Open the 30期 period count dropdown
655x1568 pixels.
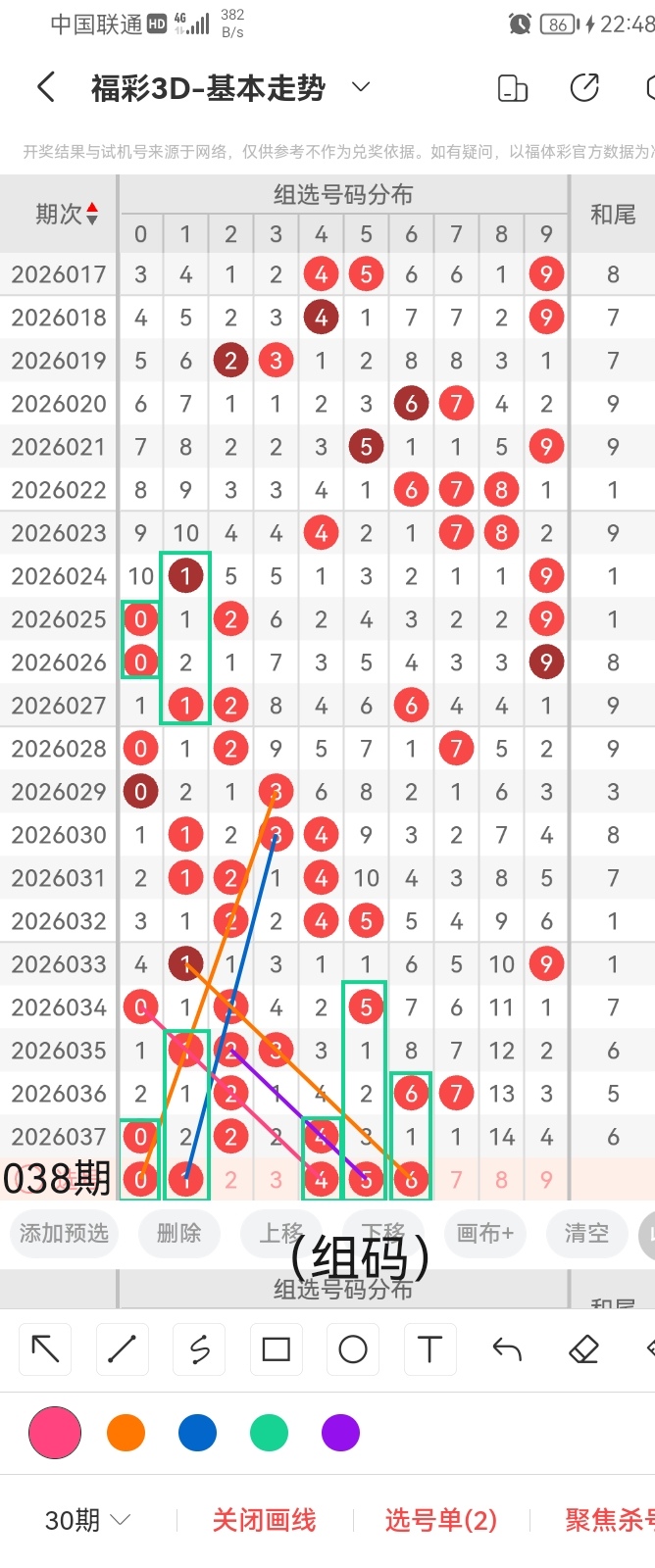pyautogui.click(x=88, y=1520)
